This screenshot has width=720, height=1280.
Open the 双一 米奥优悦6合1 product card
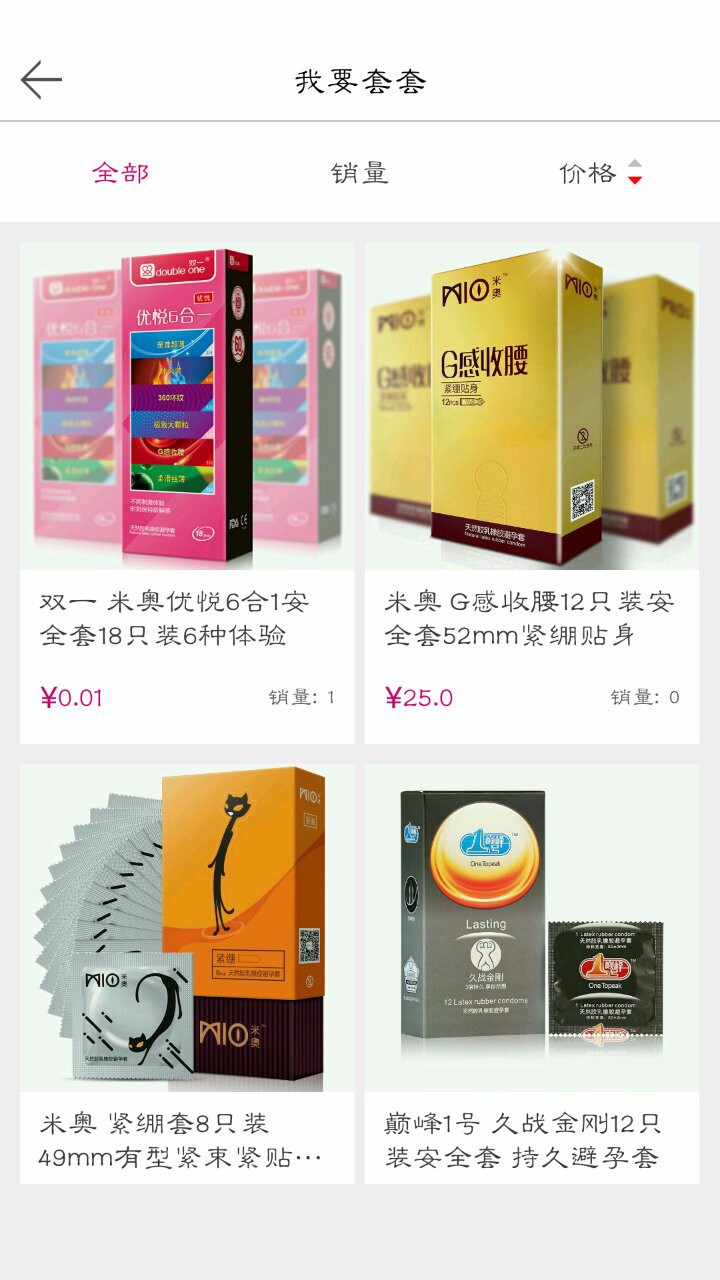[187, 493]
